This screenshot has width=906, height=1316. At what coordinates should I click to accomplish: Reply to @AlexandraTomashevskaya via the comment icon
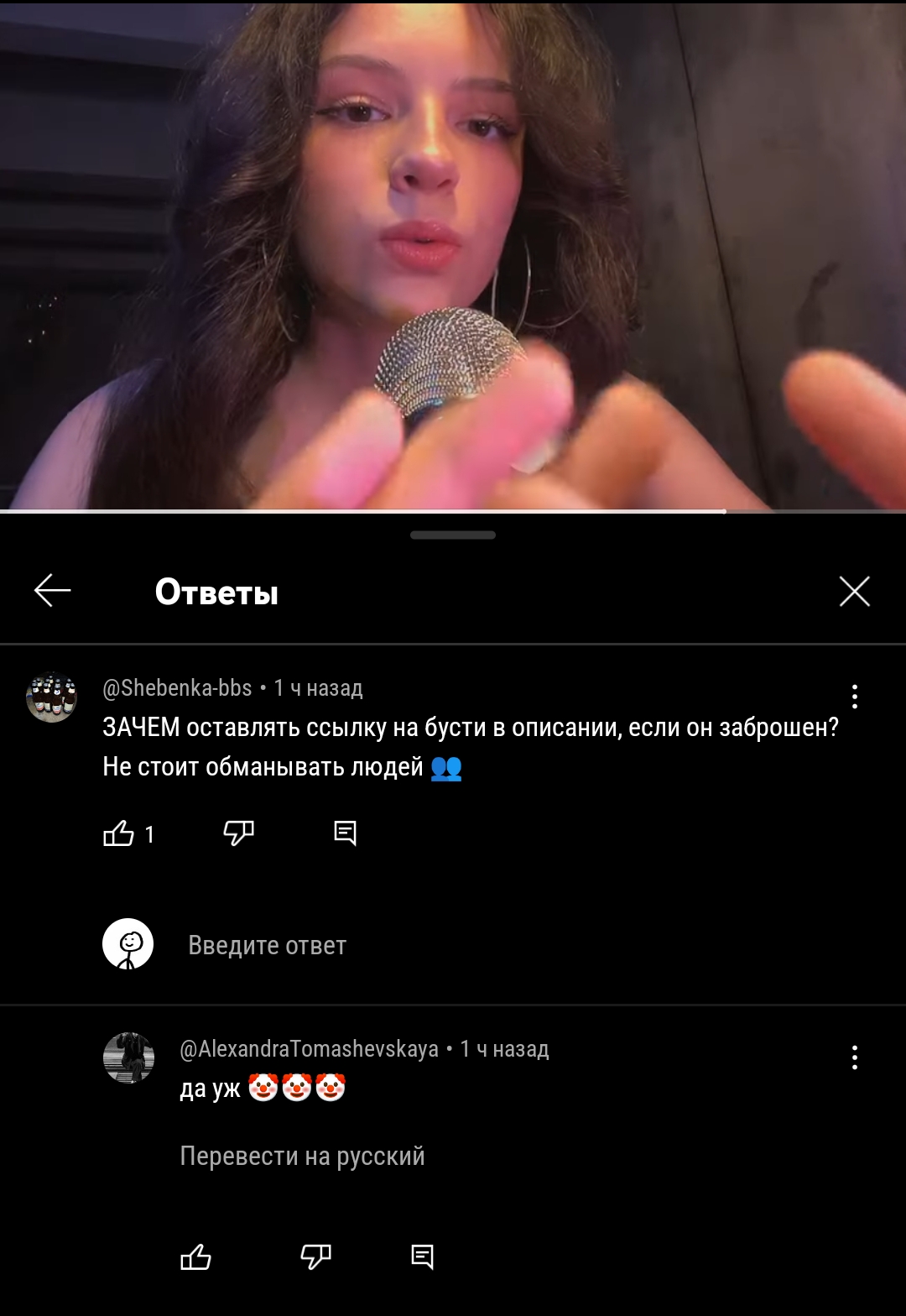(x=422, y=1257)
